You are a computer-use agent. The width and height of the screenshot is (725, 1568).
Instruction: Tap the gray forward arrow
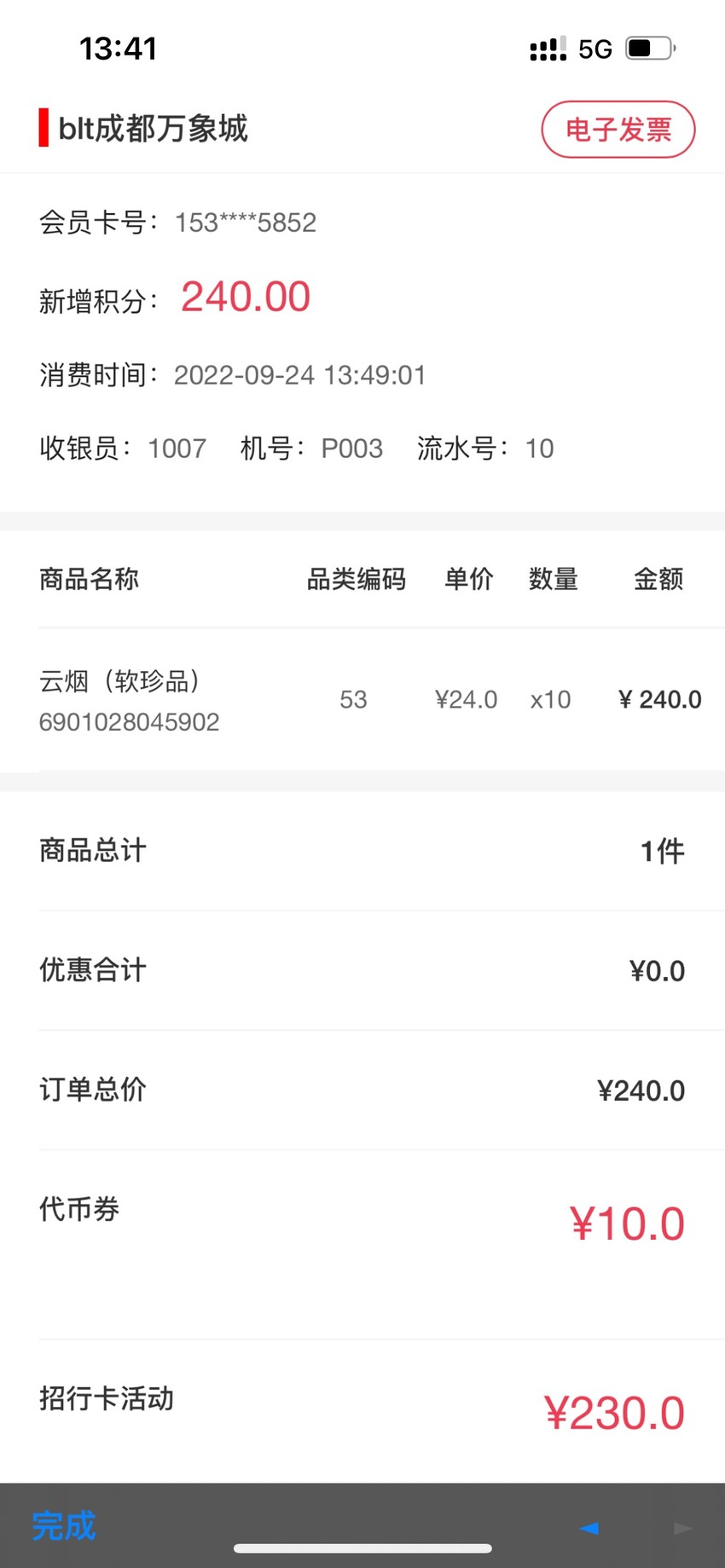pyautogui.click(x=683, y=1528)
